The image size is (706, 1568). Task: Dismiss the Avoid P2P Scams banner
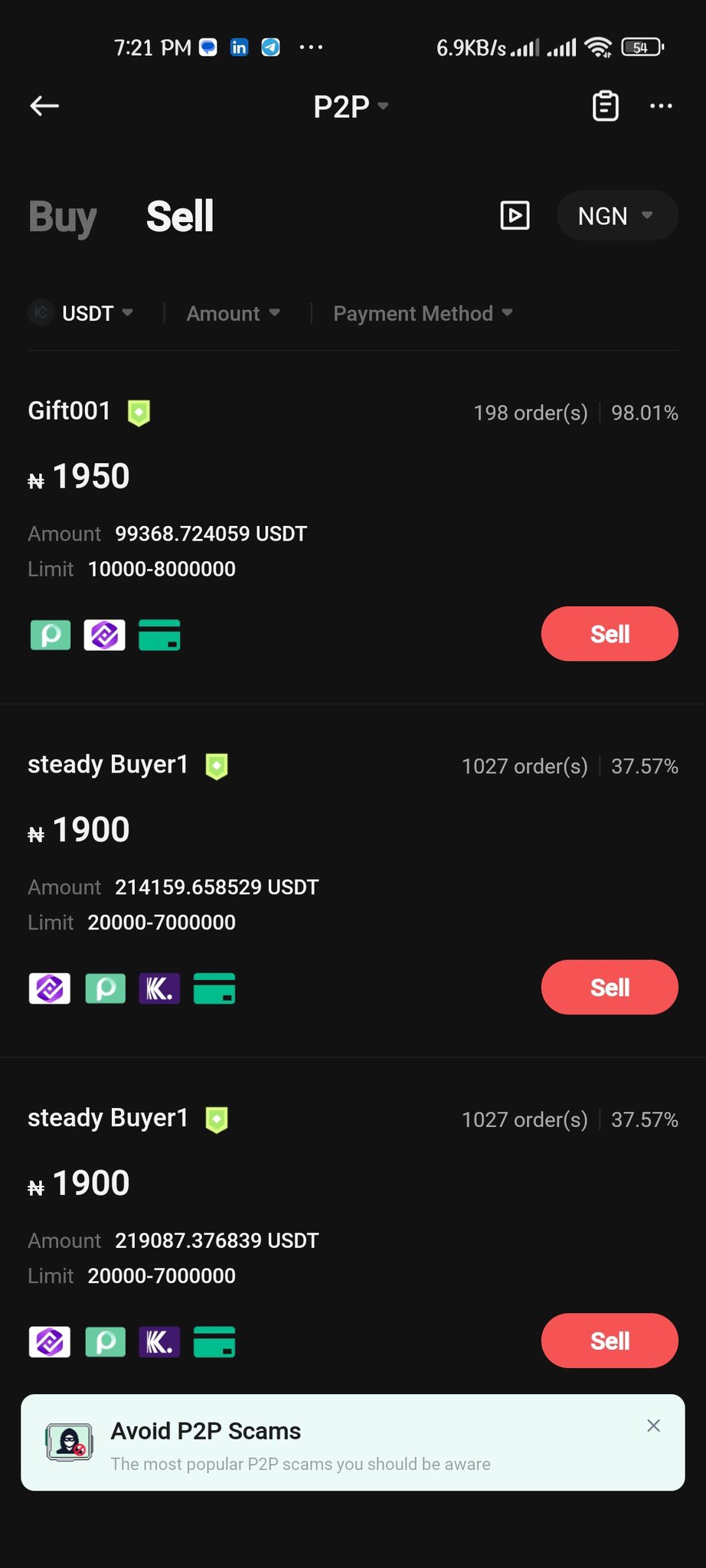point(653,1426)
